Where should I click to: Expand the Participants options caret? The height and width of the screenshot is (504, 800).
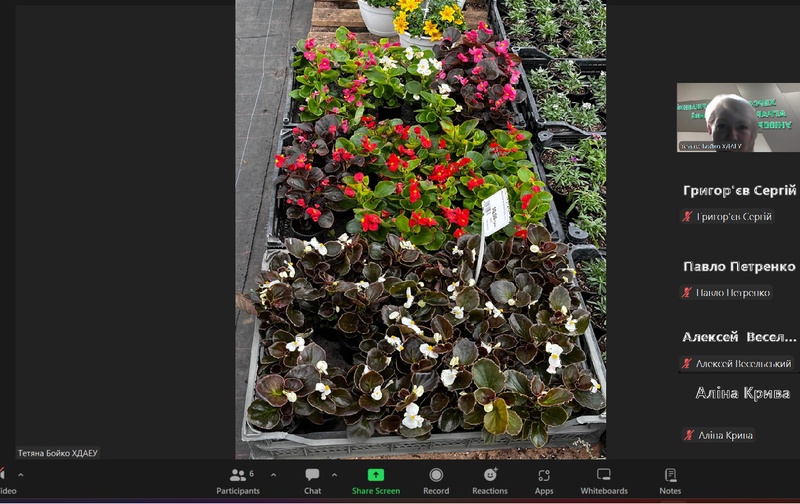[274, 475]
